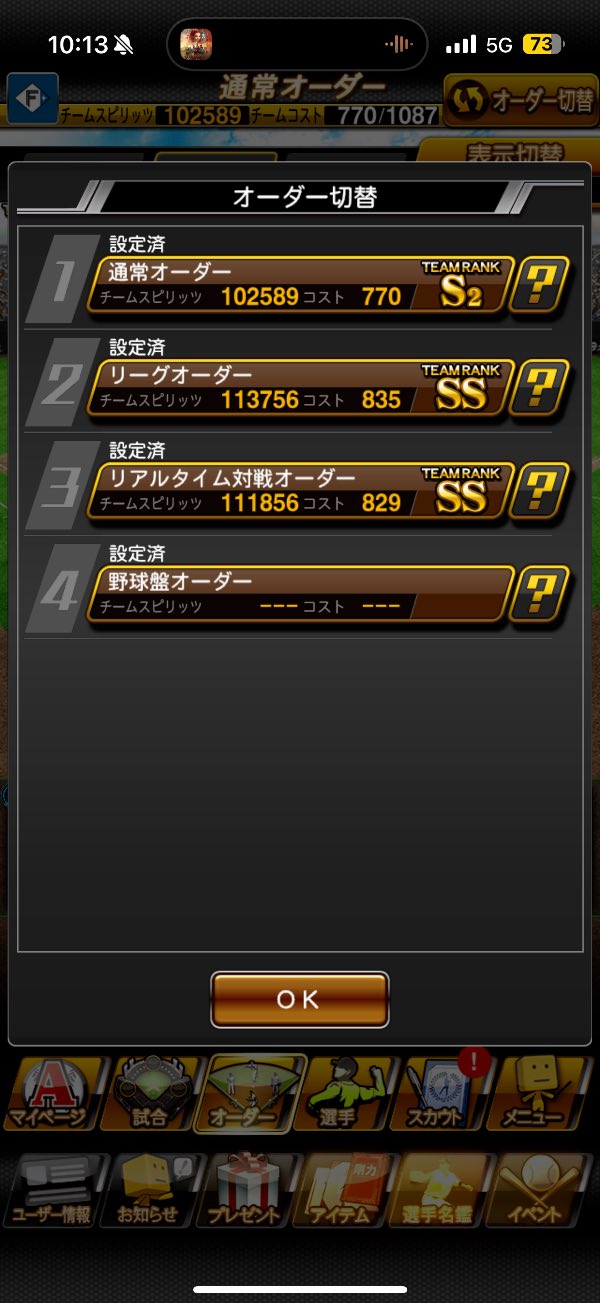The width and height of the screenshot is (600, 1303).
Task: Switch to the 試合 tab
Action: 151,1095
